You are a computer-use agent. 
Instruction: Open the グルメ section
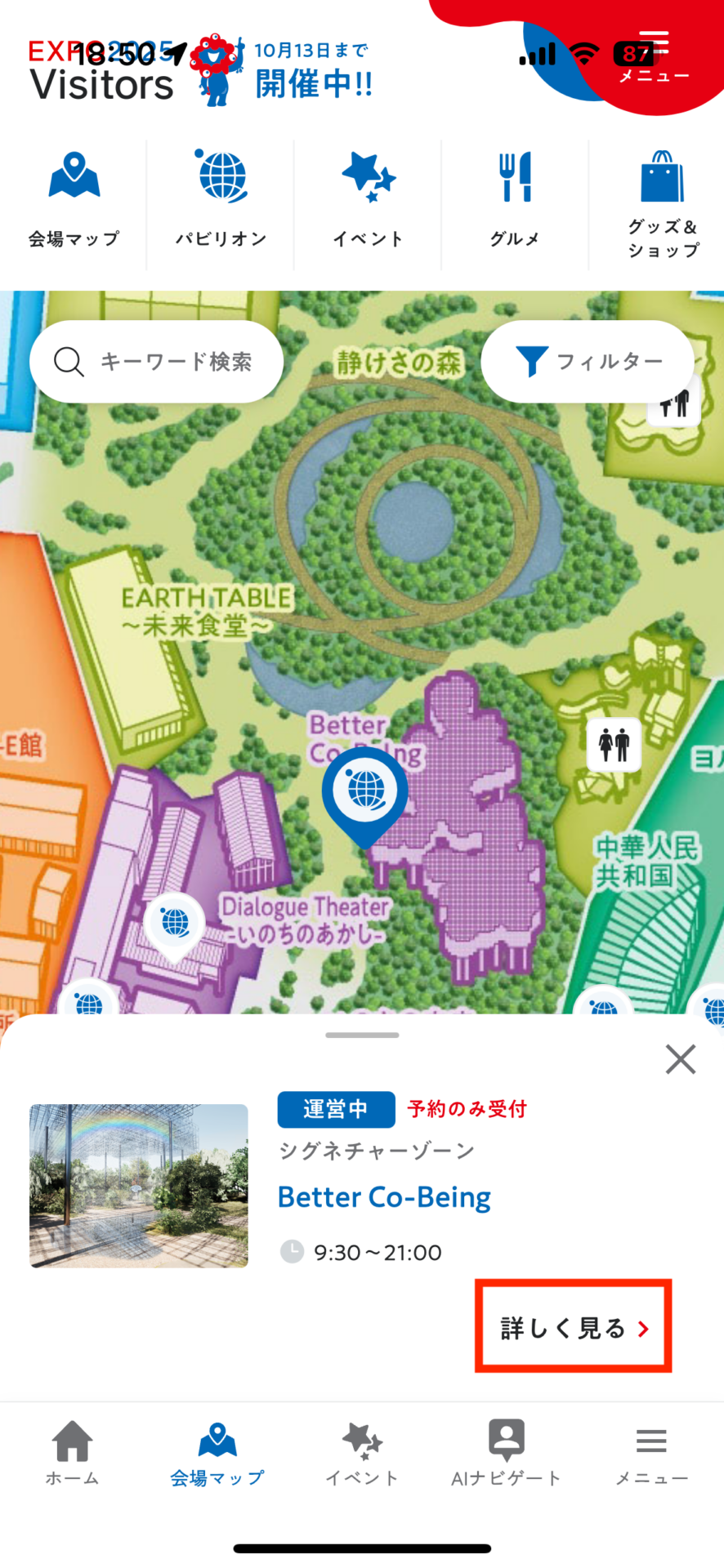coord(515,200)
